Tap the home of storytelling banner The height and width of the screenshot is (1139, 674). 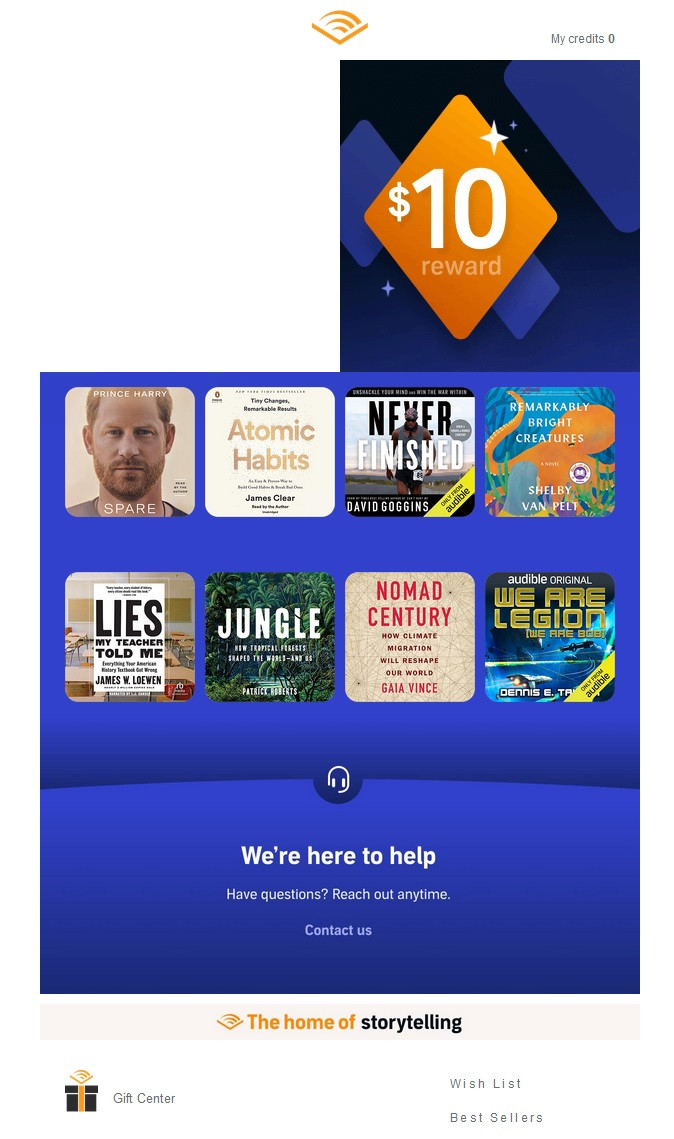point(340,1022)
